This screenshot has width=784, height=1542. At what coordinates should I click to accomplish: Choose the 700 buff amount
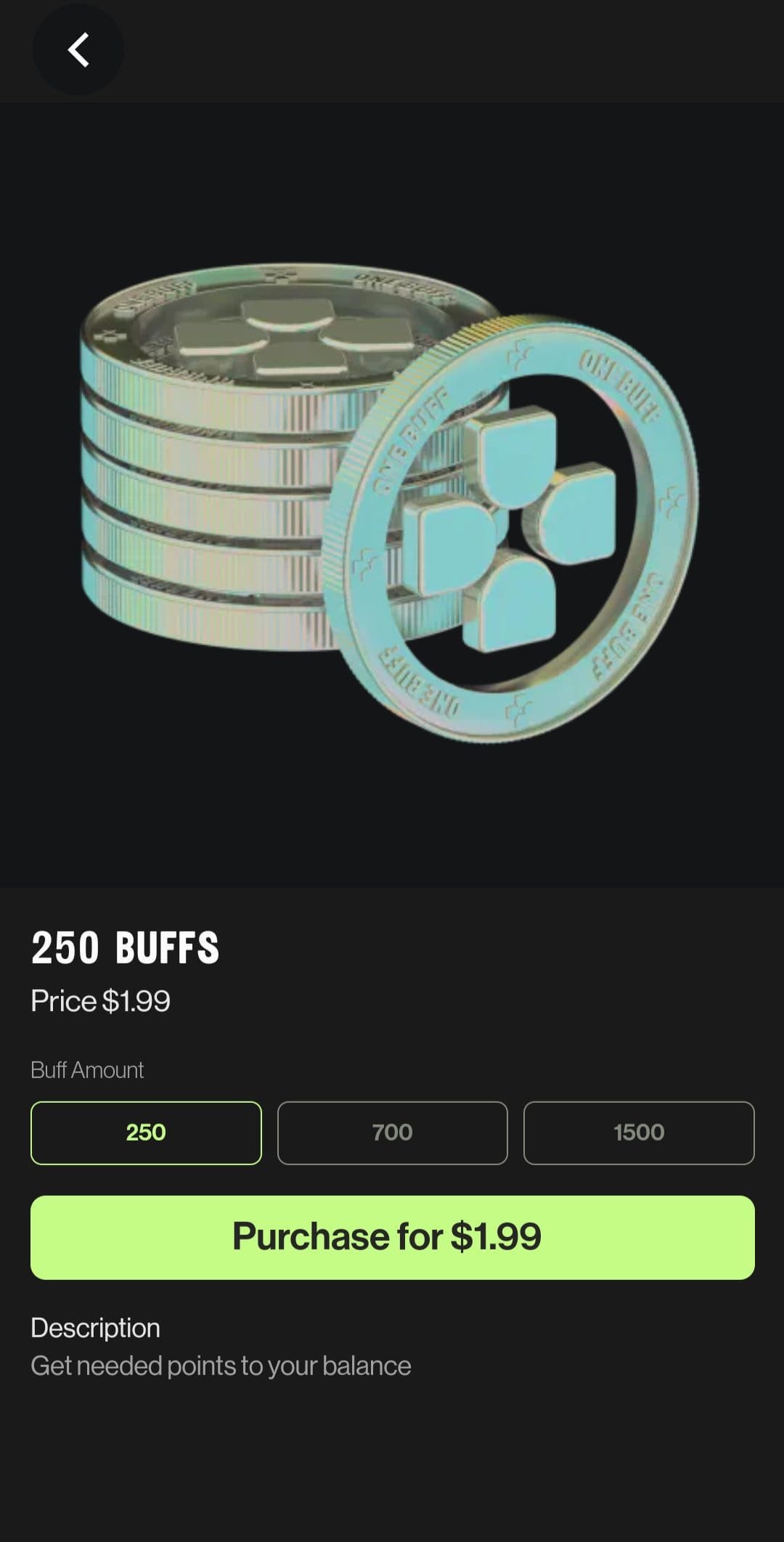coord(392,1133)
